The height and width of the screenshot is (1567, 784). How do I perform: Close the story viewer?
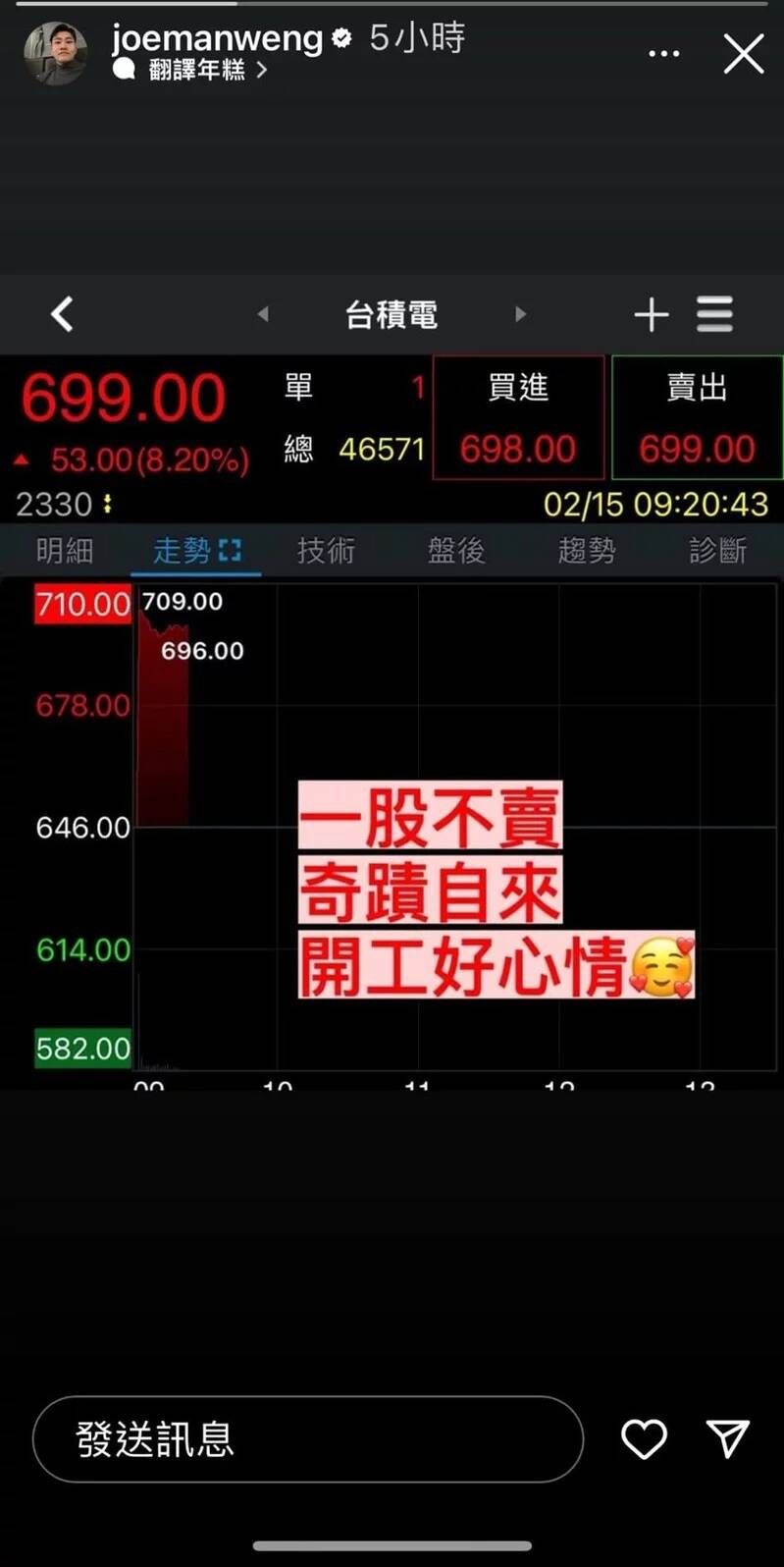(744, 54)
